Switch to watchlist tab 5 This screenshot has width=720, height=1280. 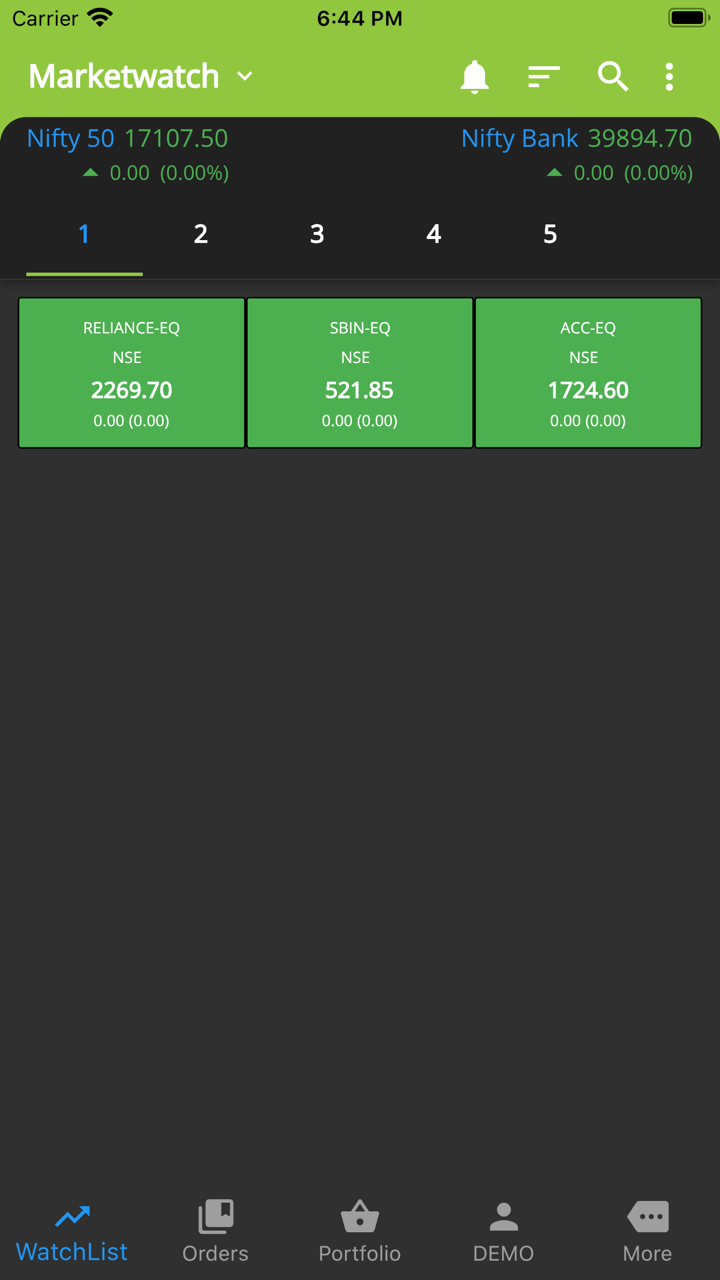pos(549,235)
